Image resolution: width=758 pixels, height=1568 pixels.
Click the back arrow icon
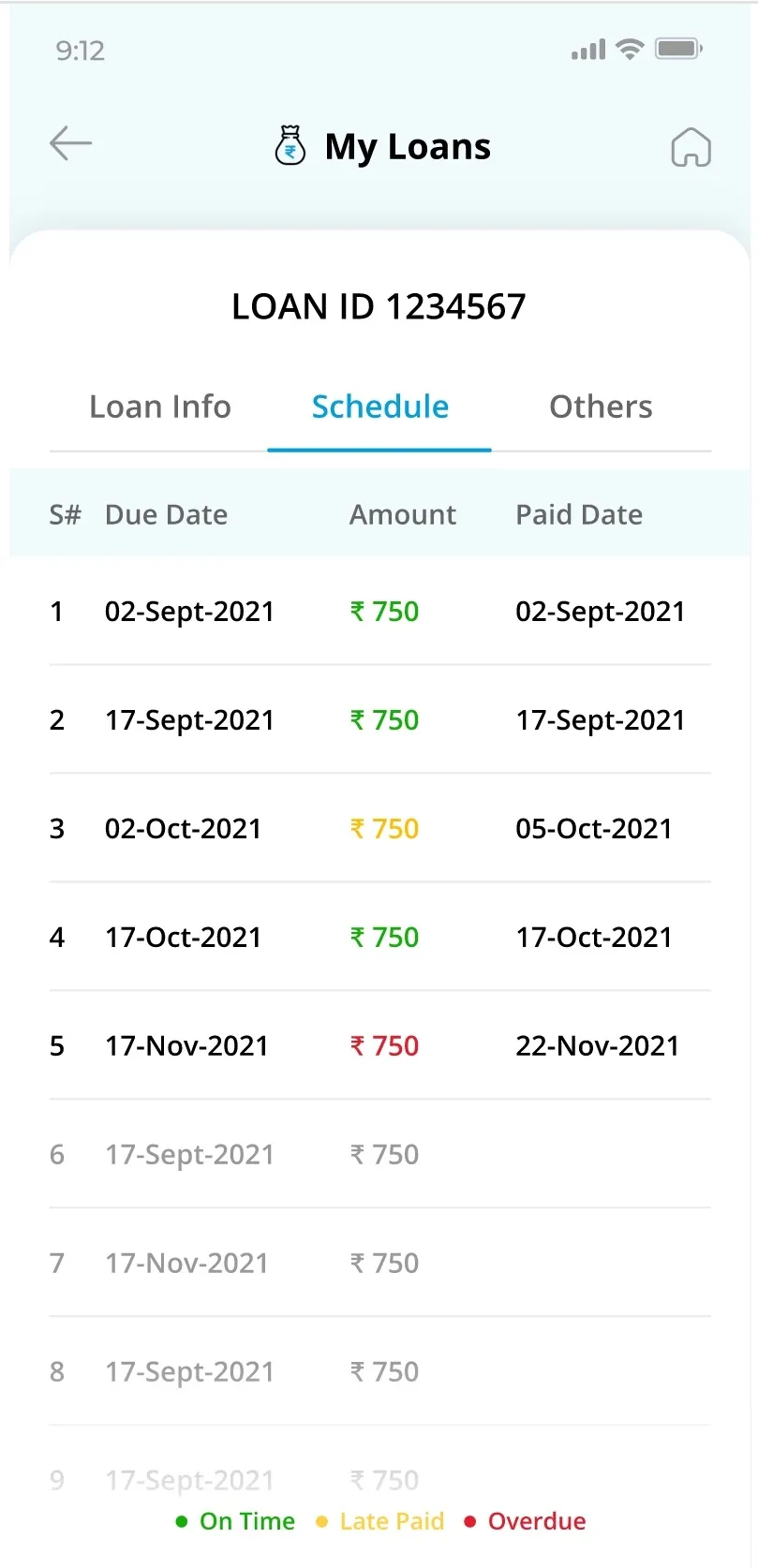[x=70, y=143]
